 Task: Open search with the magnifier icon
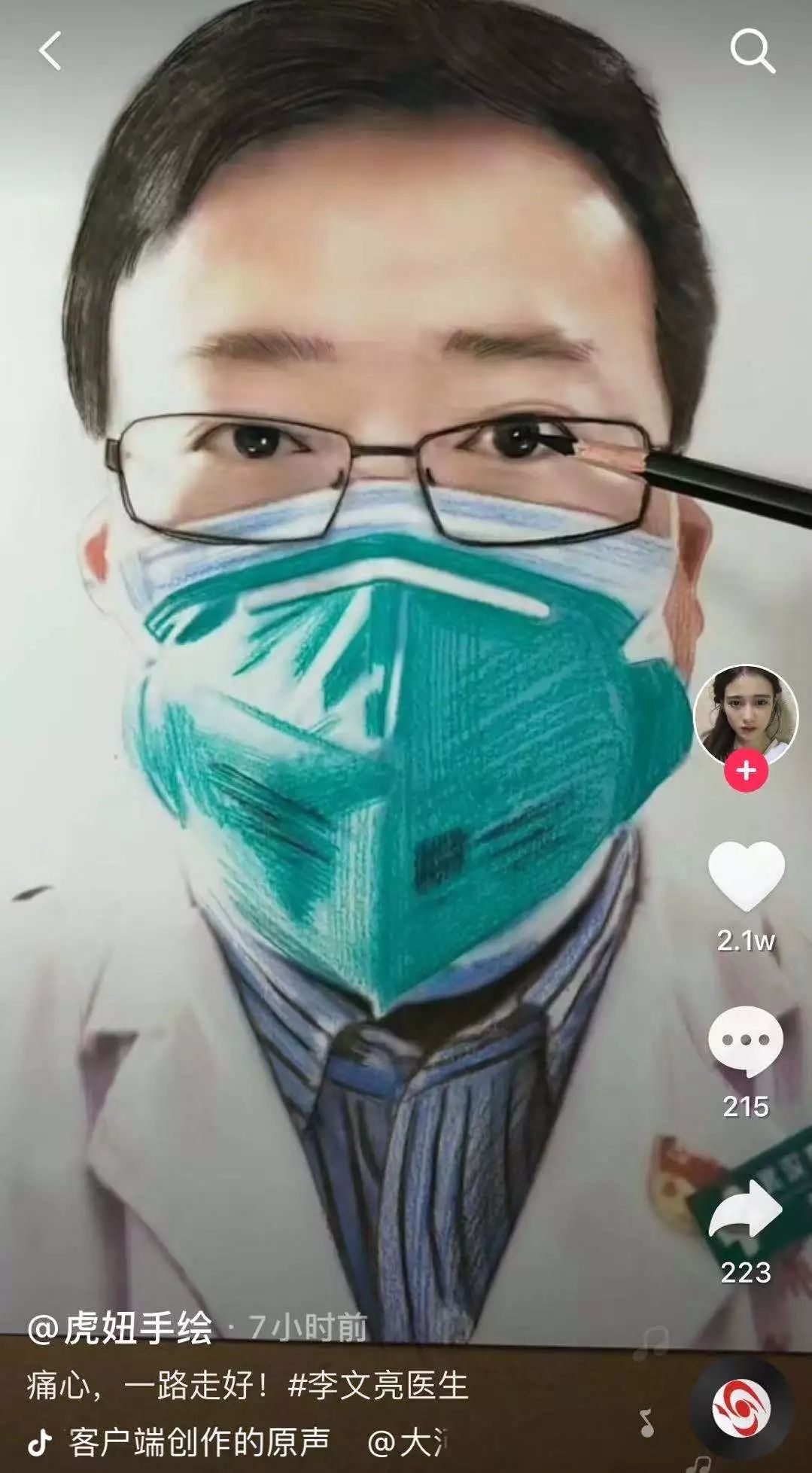point(752,51)
